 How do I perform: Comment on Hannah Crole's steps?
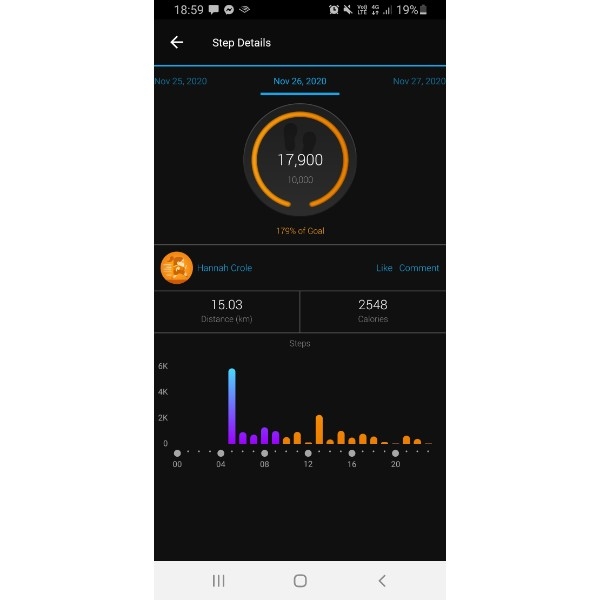(419, 268)
